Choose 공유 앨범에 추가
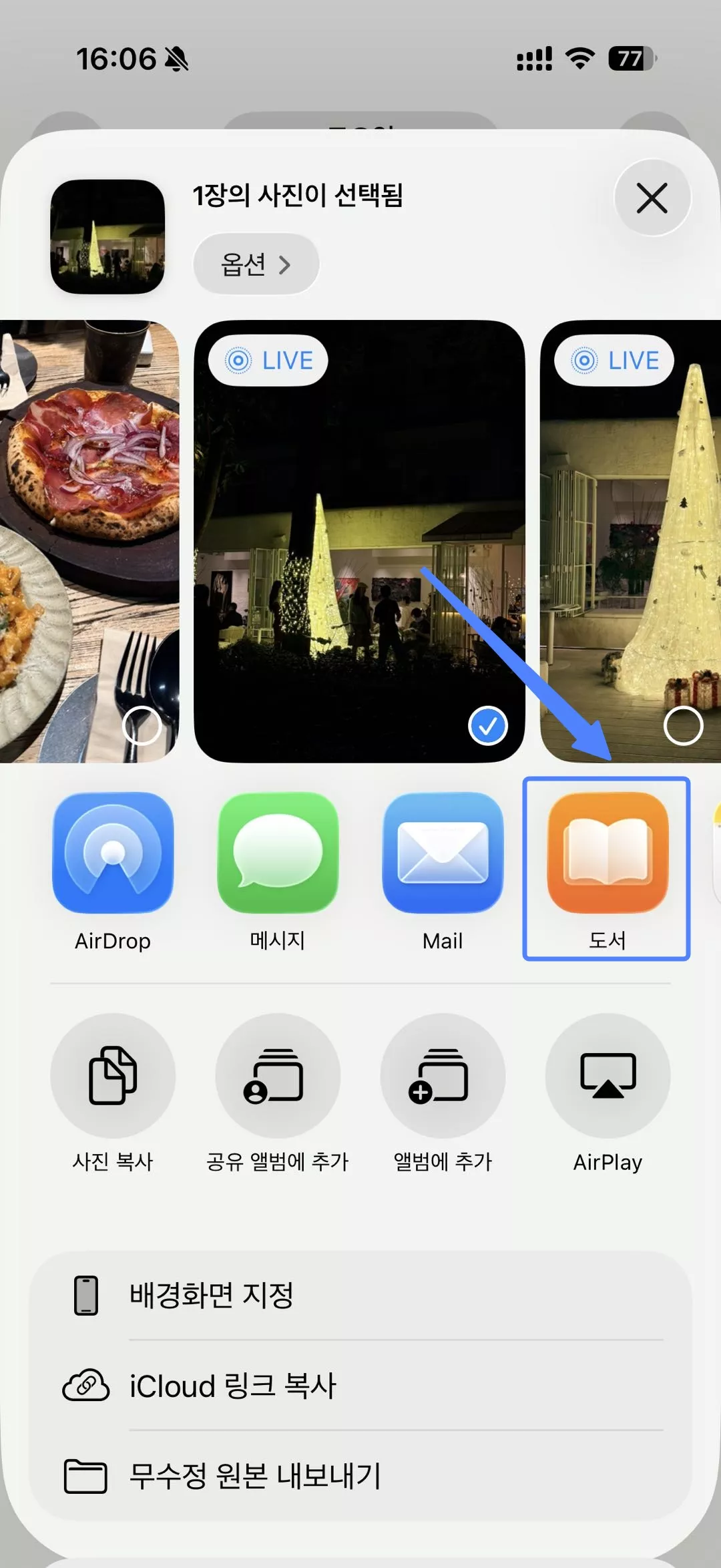 278,1075
